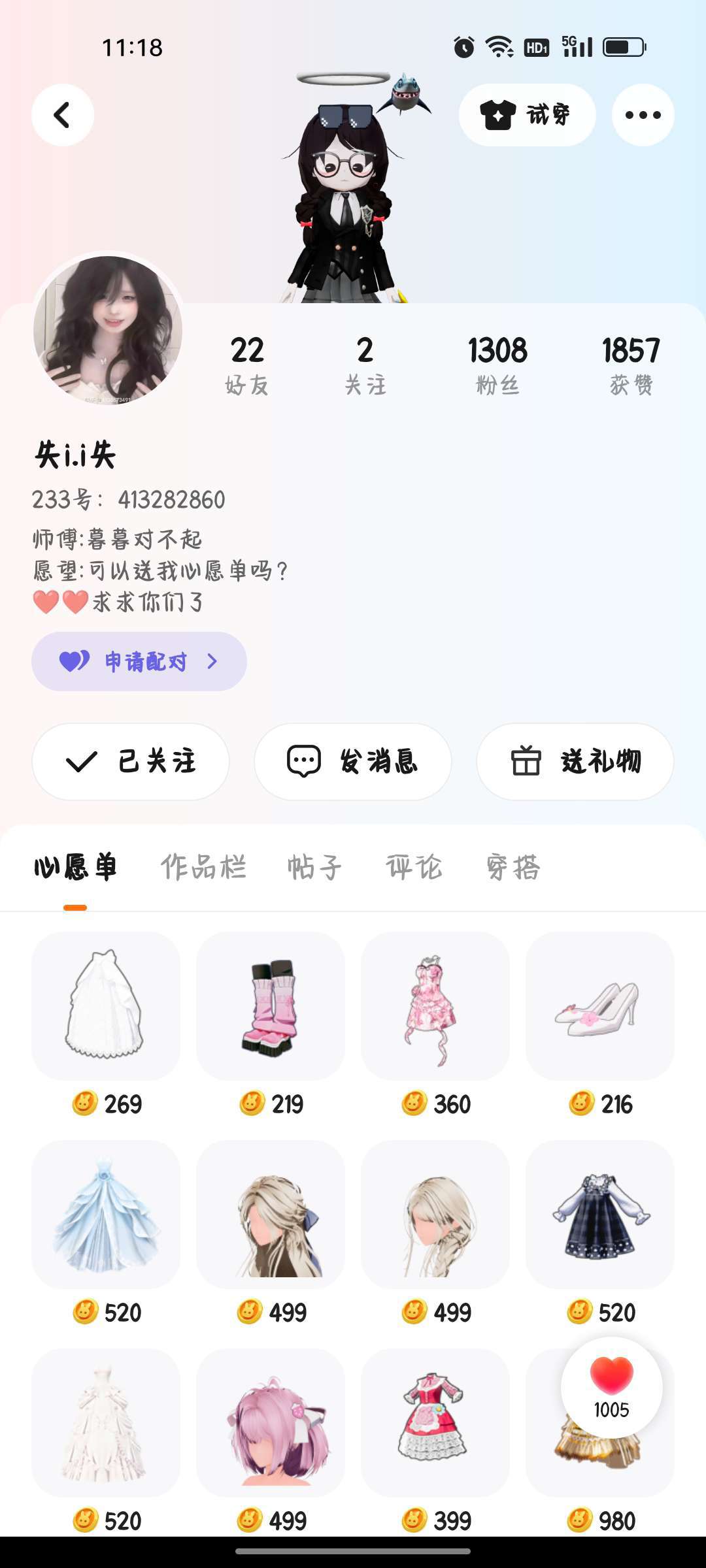Switch to the 作品栏 tab
Image resolution: width=706 pixels, height=1568 pixels.
pos(203,868)
